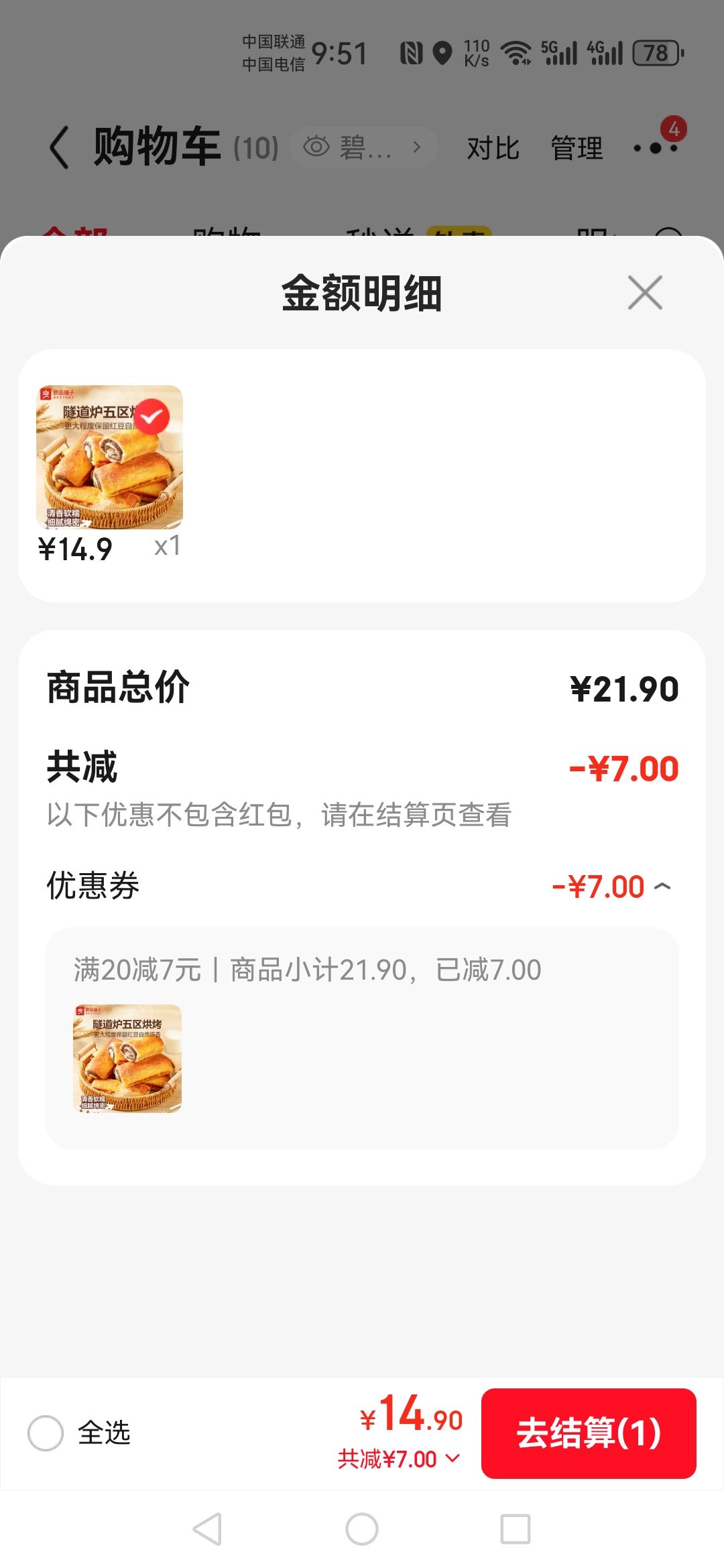Tap the system home button
Screen dimensions: 724x1568
(362, 1529)
